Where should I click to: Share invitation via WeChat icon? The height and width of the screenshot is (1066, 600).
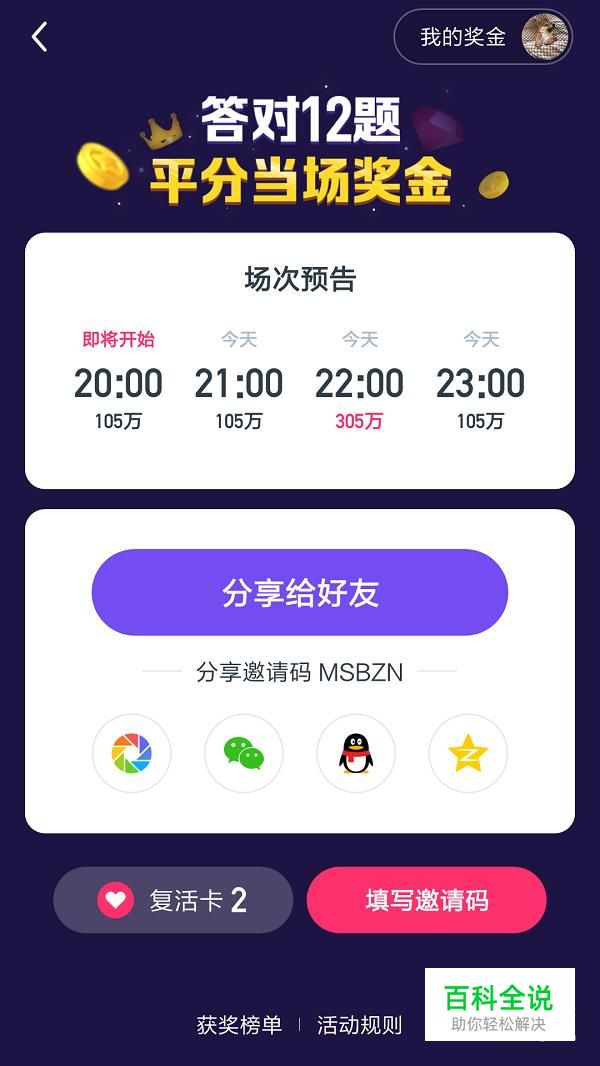tap(244, 753)
